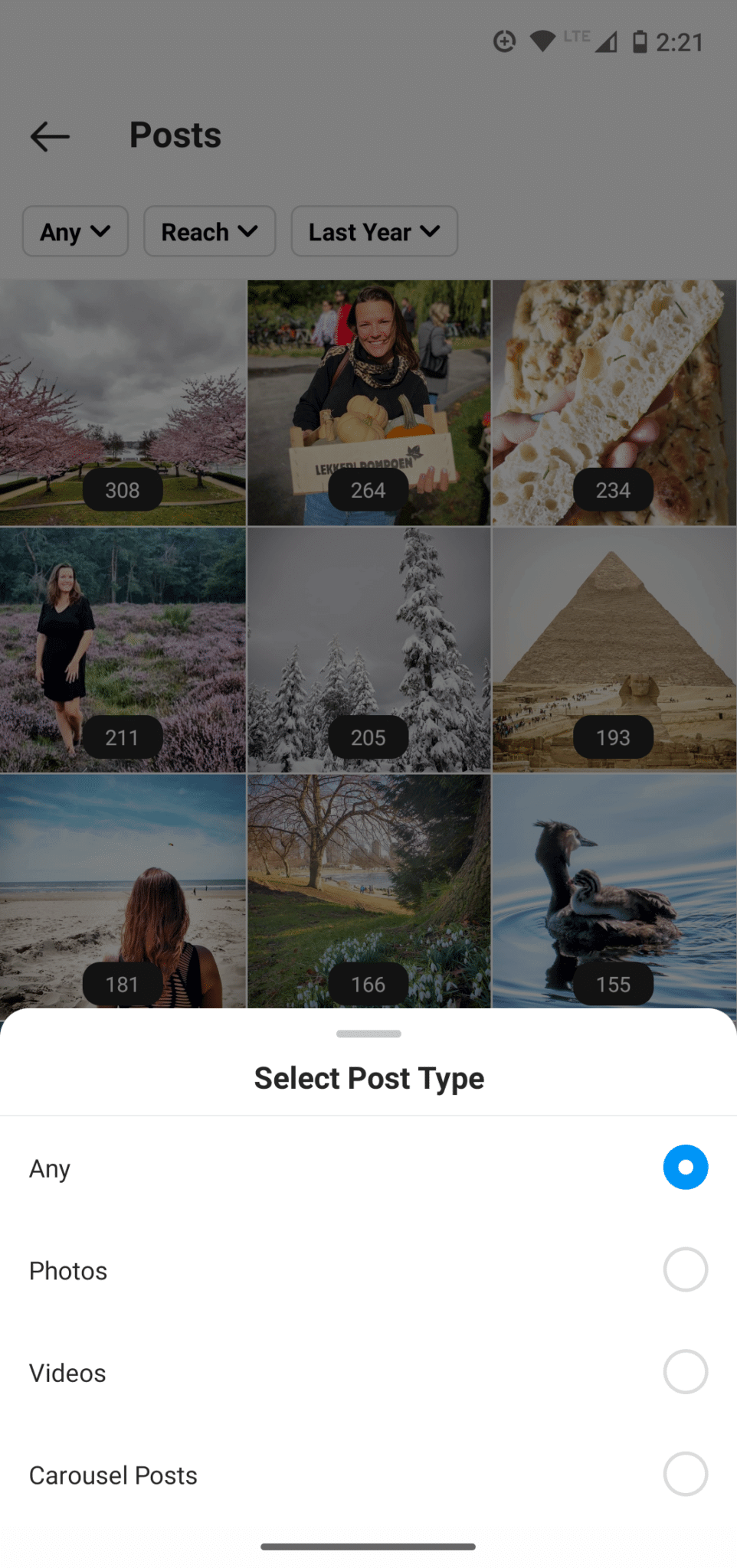Viewport: 737px width, 1568px height.
Task: Choose Photos as post type
Action: (368, 1269)
